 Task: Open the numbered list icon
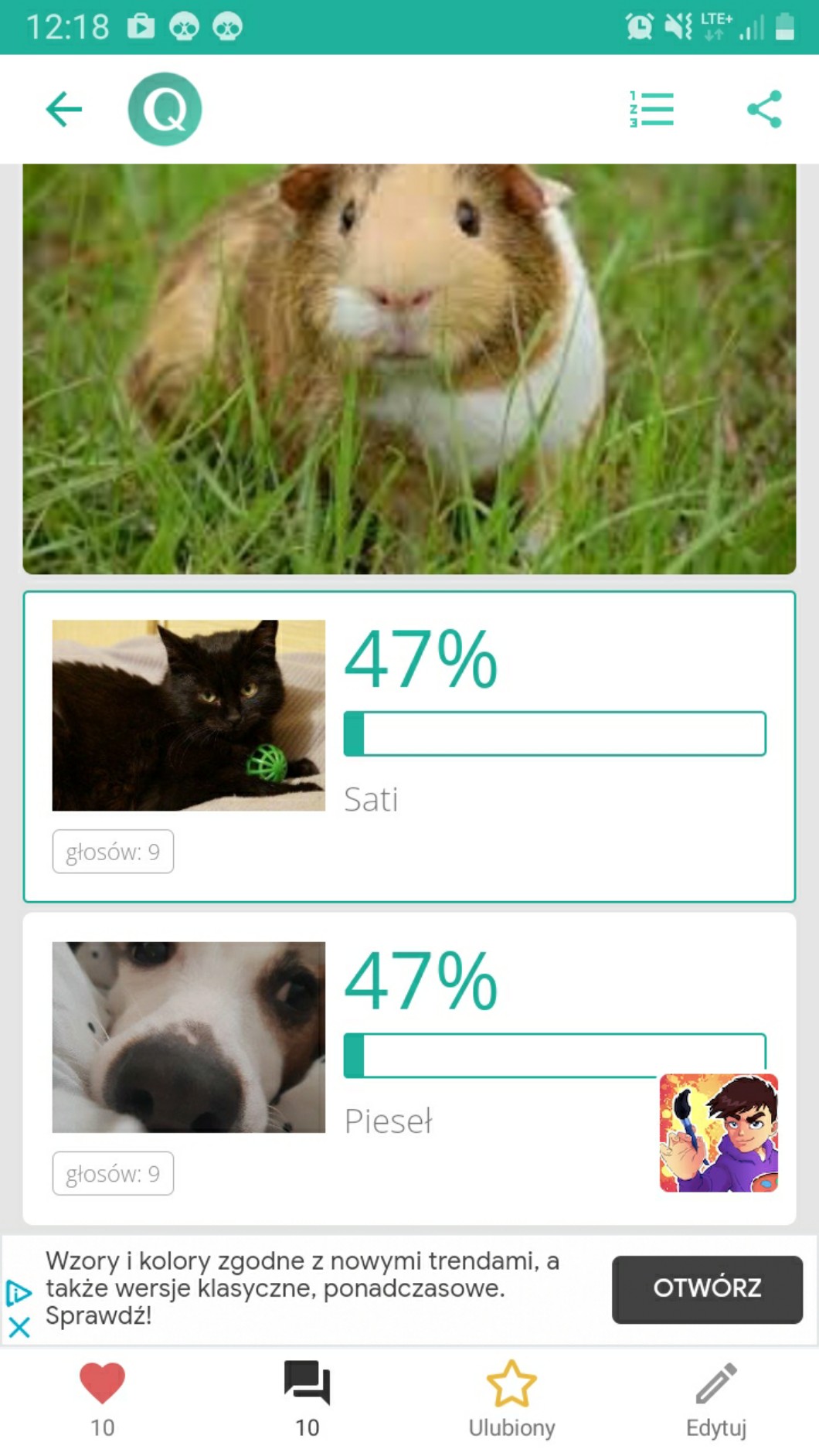651,109
